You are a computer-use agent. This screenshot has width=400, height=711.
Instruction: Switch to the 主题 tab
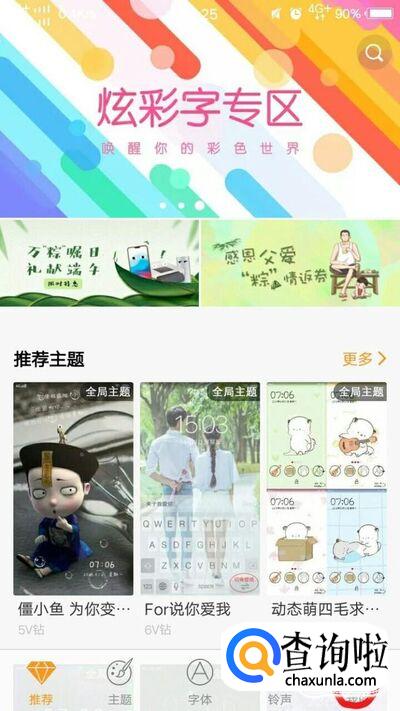[x=120, y=683]
